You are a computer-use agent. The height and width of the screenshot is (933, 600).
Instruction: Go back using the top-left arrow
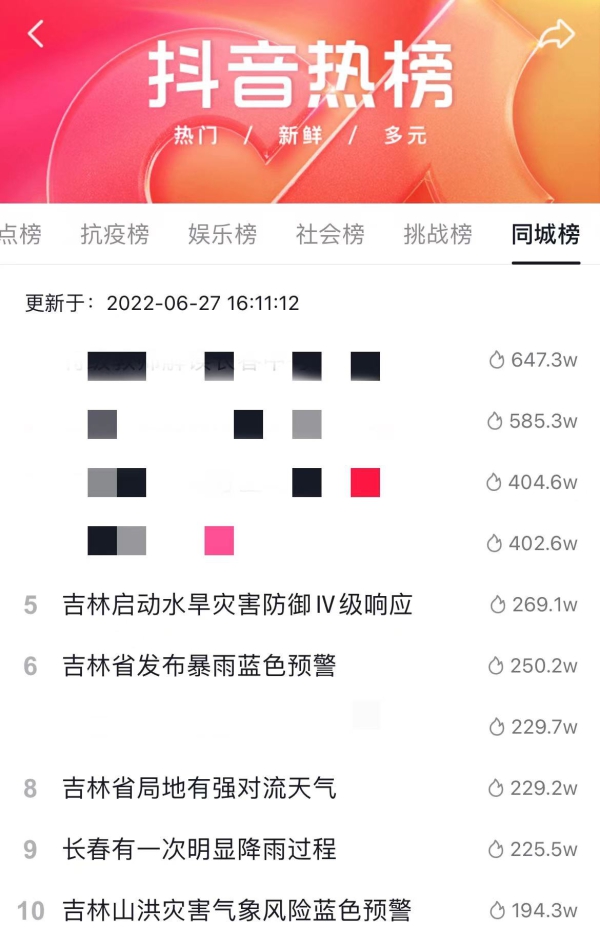[36, 34]
